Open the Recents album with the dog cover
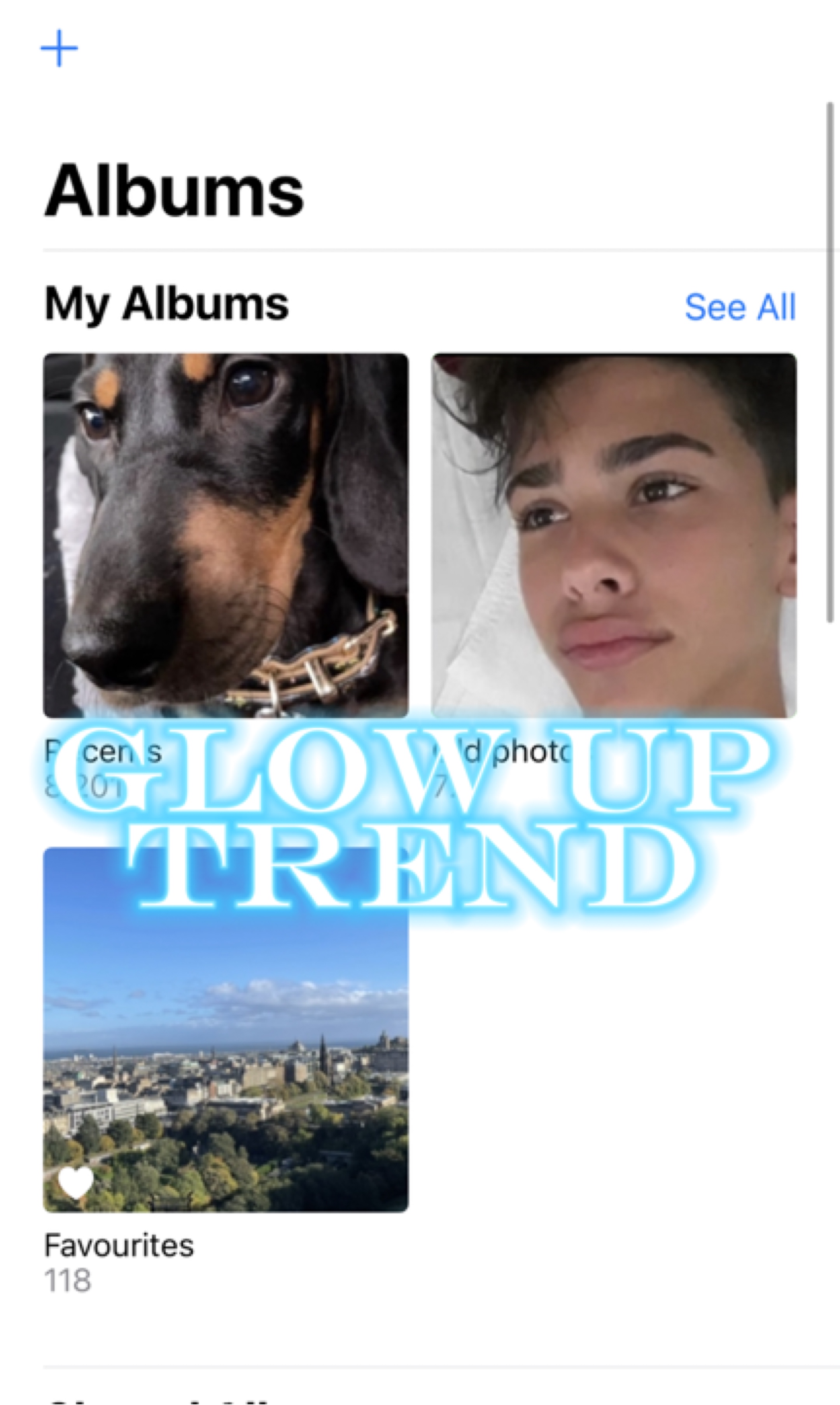This screenshot has width=840, height=1405. [225, 535]
